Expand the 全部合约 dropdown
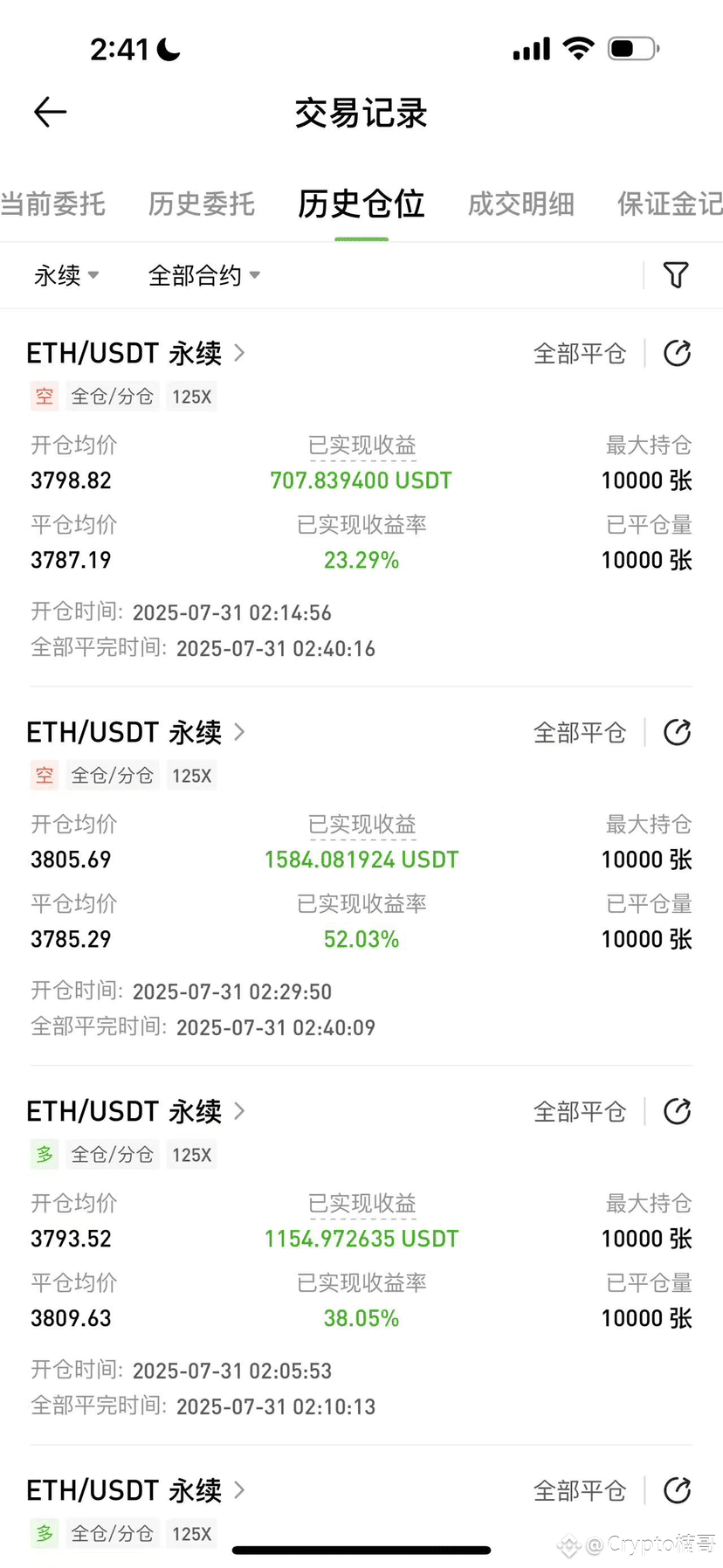The height and width of the screenshot is (1568, 723). click(204, 276)
